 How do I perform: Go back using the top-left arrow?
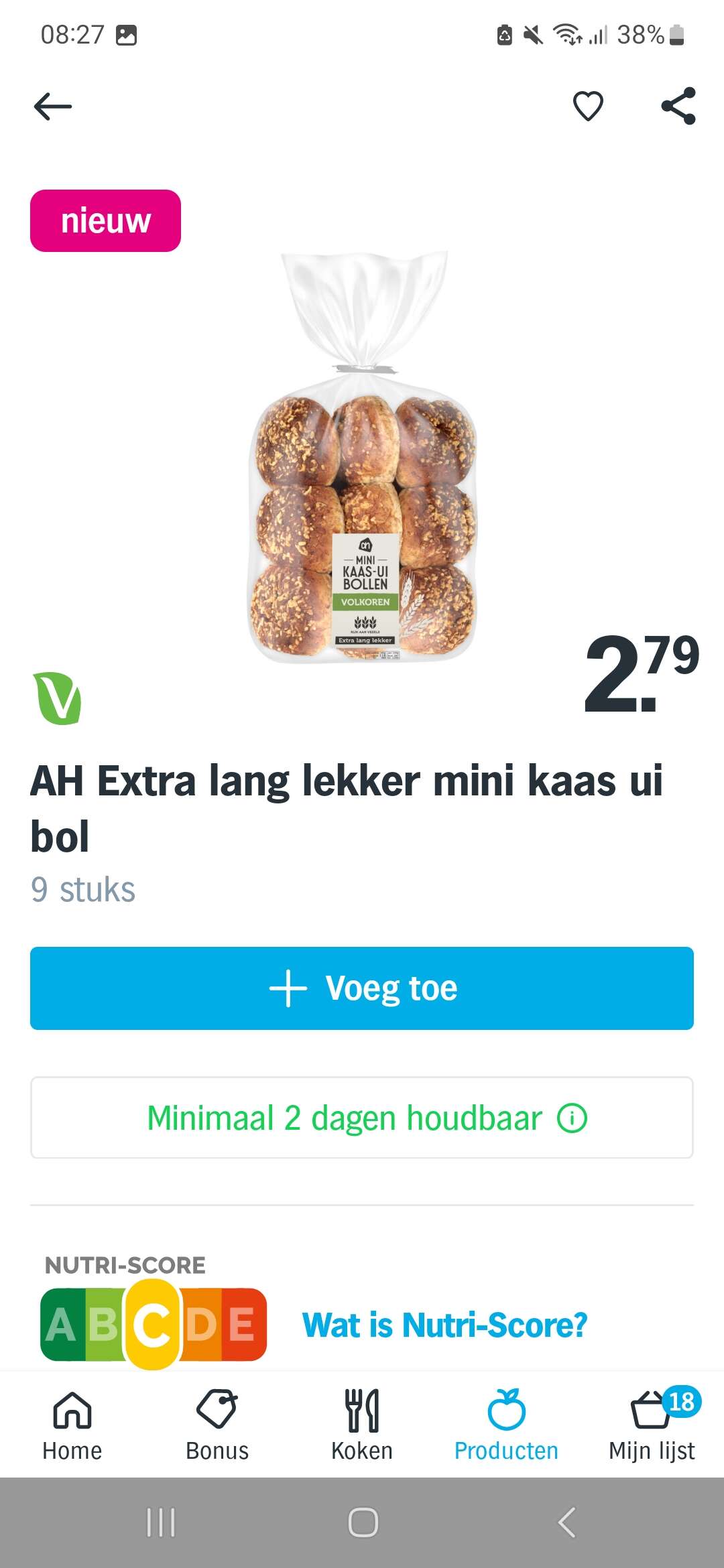(53, 107)
